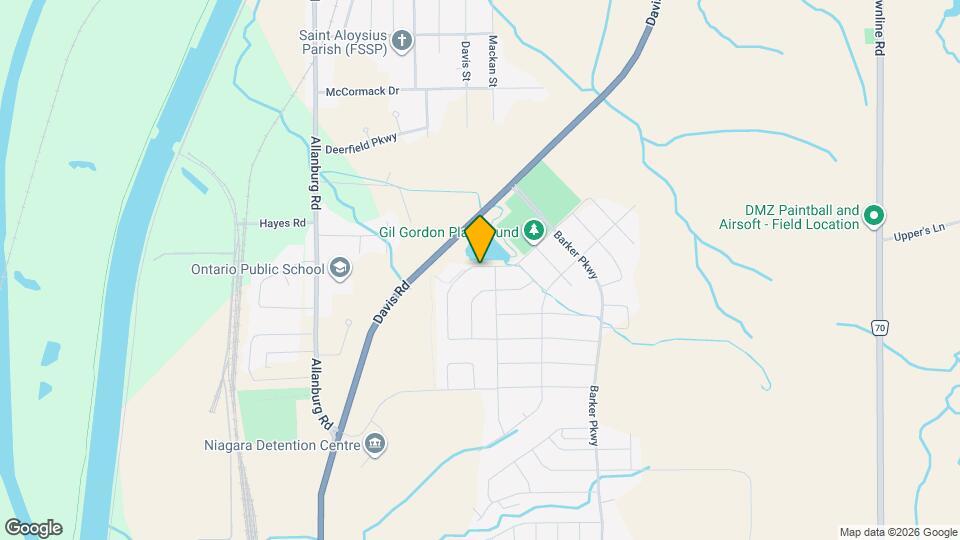Image resolution: width=960 pixels, height=540 pixels.
Task: Open the Gil Gordon Playground park marker
Action: point(535,232)
